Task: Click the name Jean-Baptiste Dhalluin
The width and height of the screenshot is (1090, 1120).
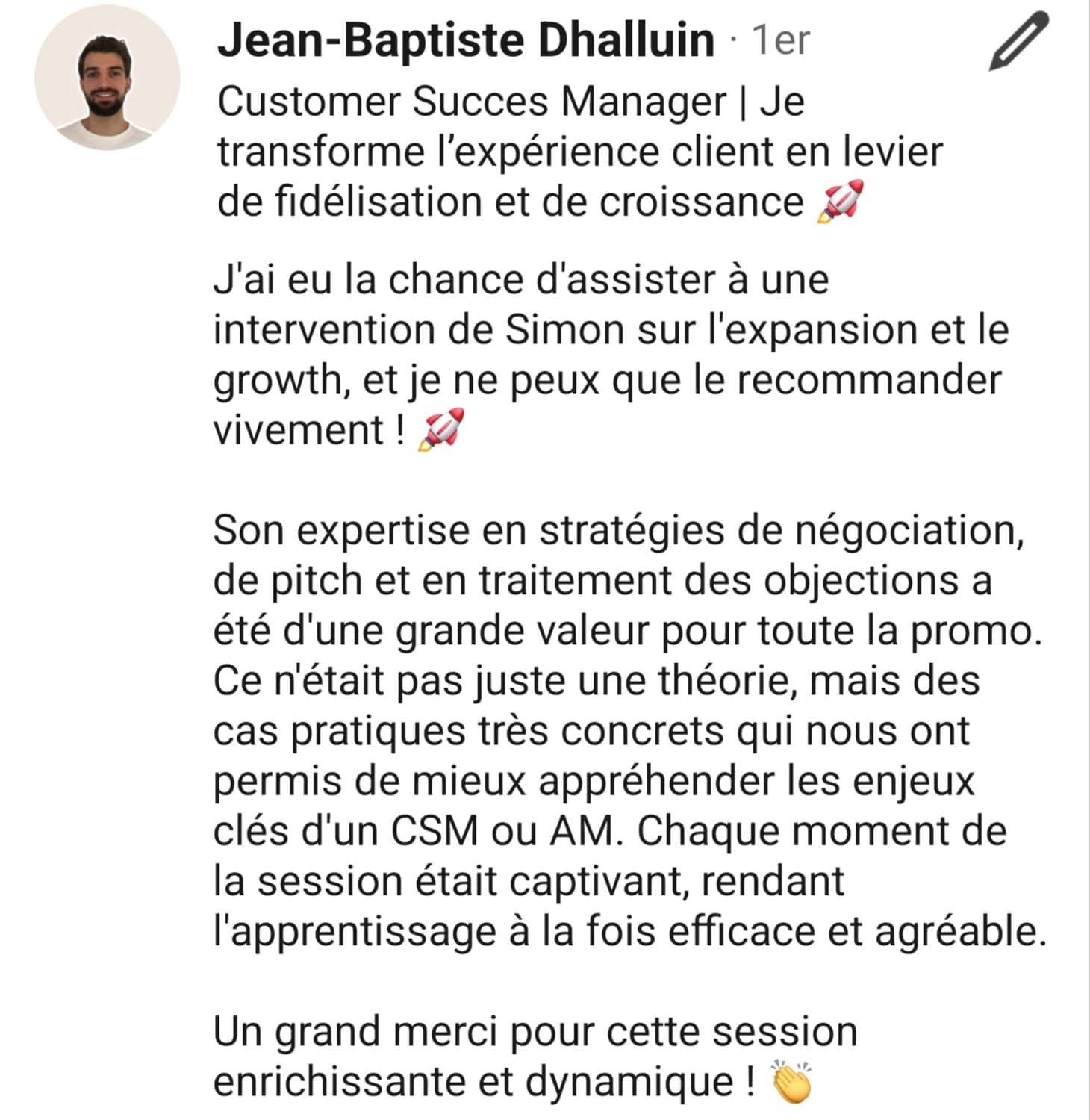Action: 463,41
